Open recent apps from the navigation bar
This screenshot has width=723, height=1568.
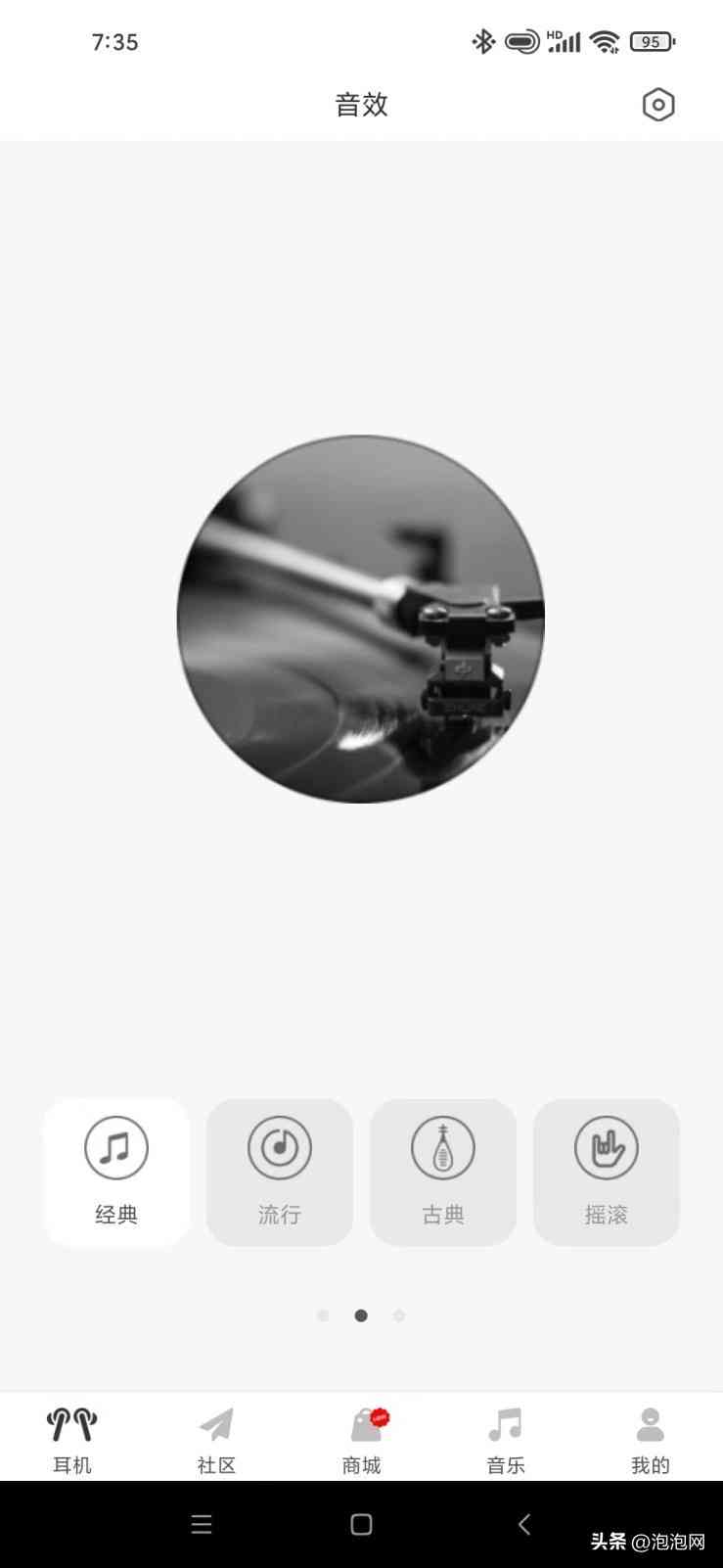tap(201, 1524)
